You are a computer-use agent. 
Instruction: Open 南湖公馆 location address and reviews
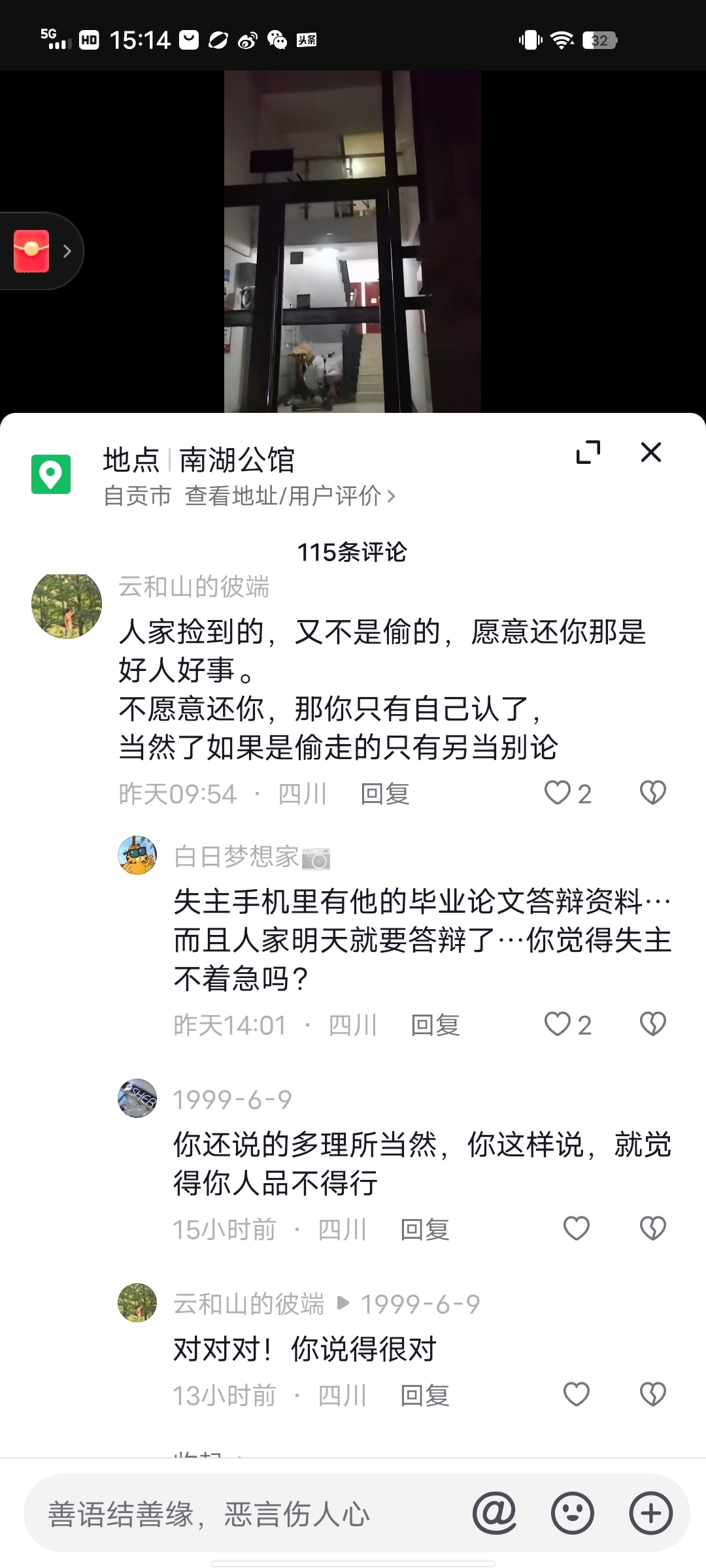[x=290, y=496]
